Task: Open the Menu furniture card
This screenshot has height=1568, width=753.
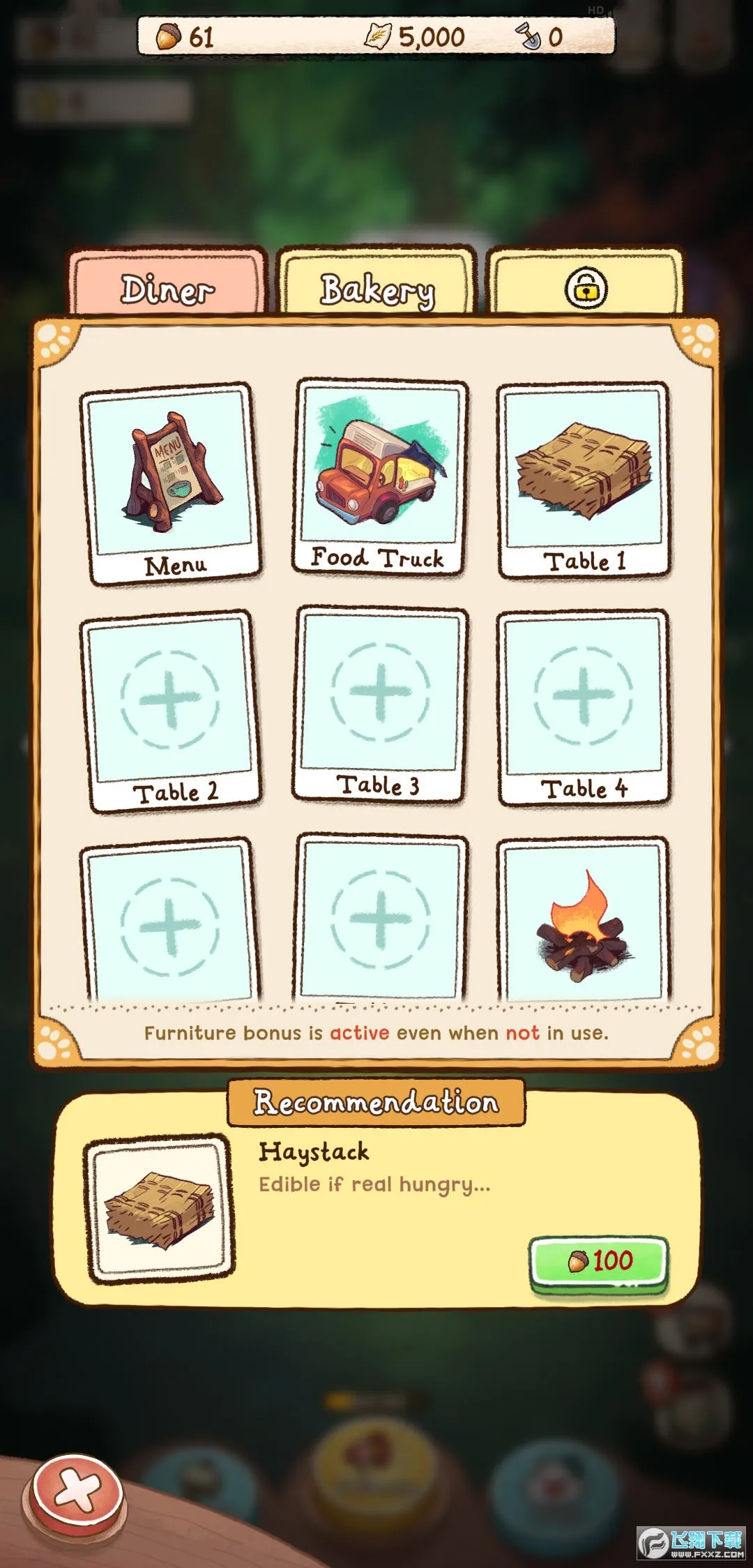Action: [x=170, y=483]
